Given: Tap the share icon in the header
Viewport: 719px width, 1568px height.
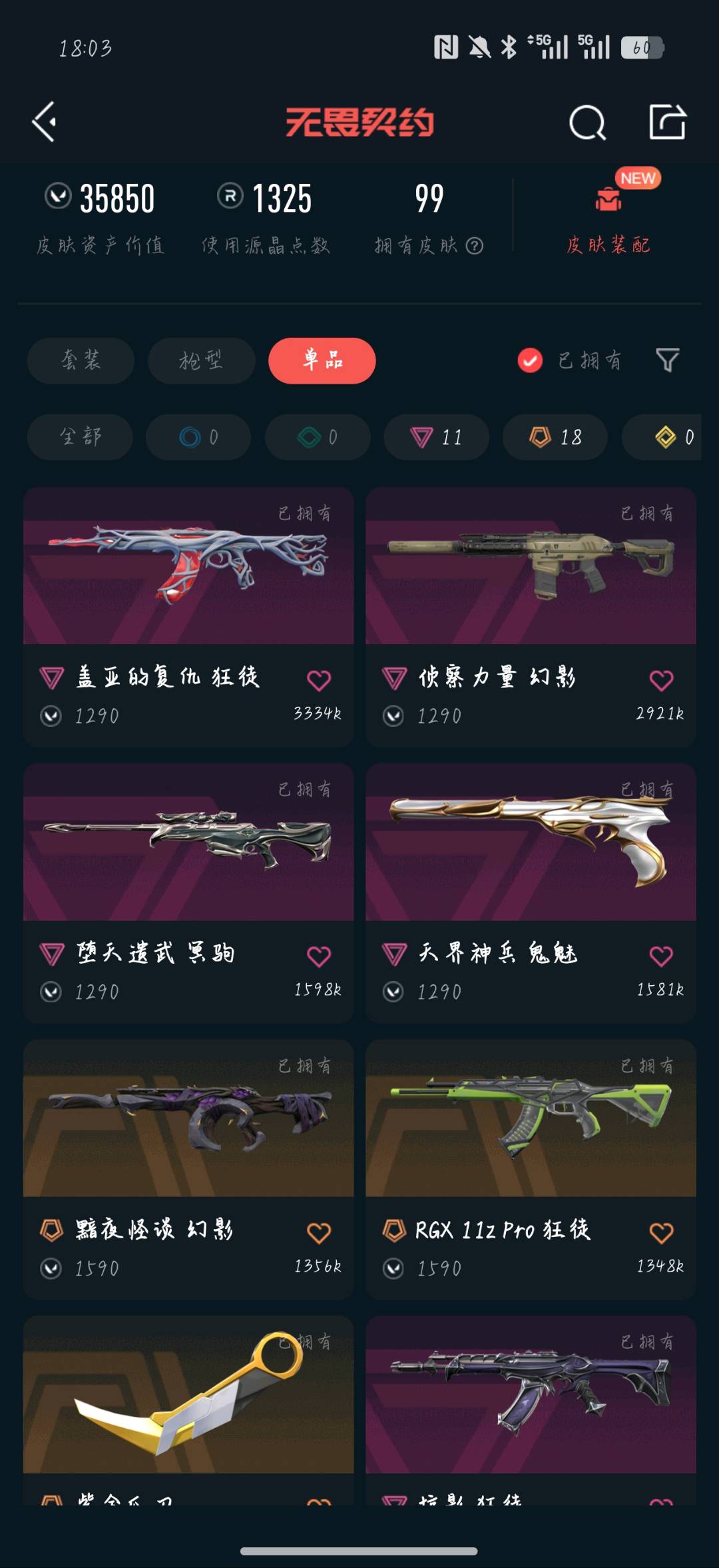Looking at the screenshot, I should (x=668, y=122).
